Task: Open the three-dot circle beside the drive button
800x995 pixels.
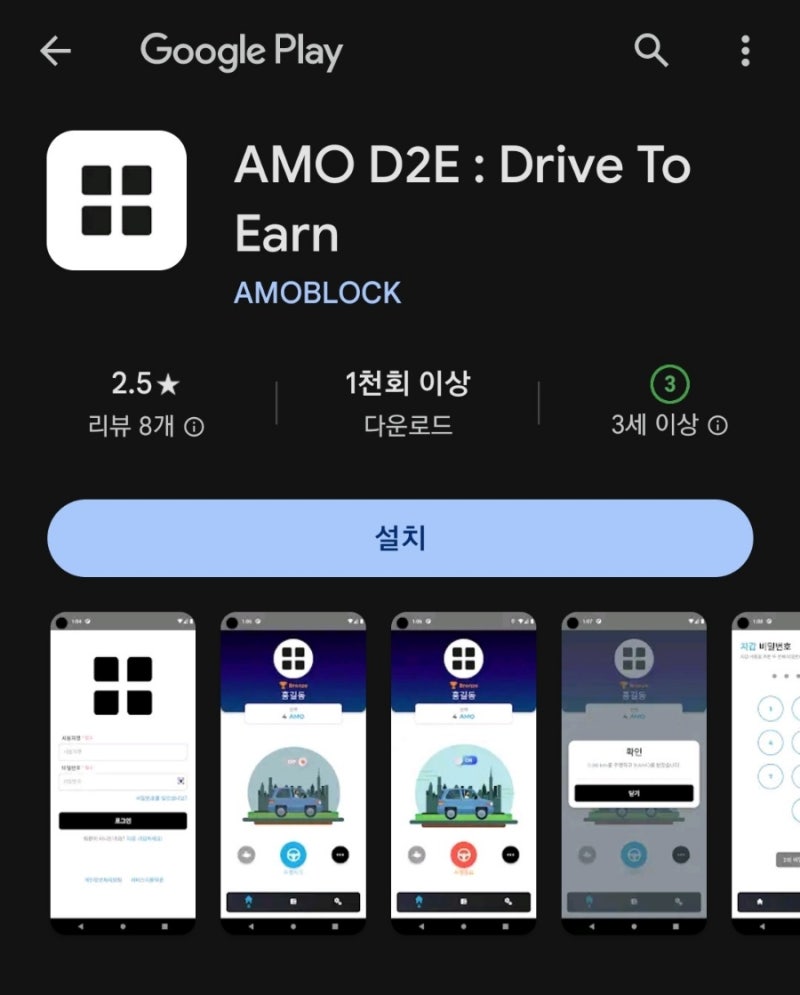Action: tap(340, 855)
